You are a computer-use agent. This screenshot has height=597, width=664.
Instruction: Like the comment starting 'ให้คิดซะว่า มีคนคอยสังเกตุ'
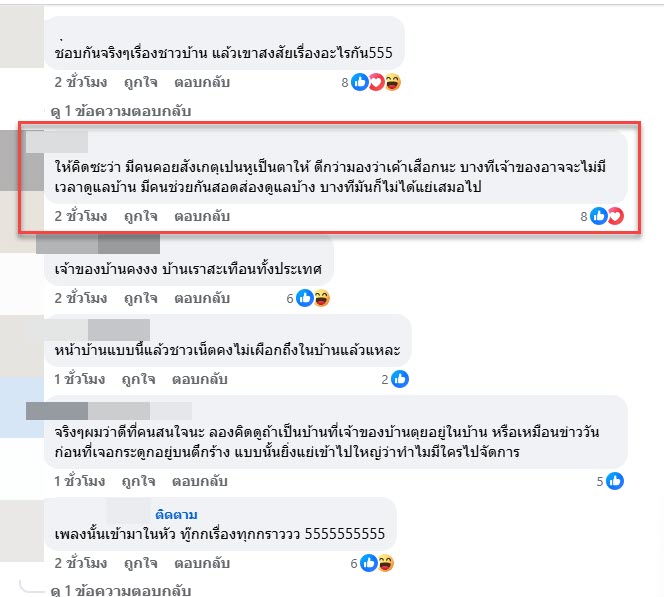[141, 215]
